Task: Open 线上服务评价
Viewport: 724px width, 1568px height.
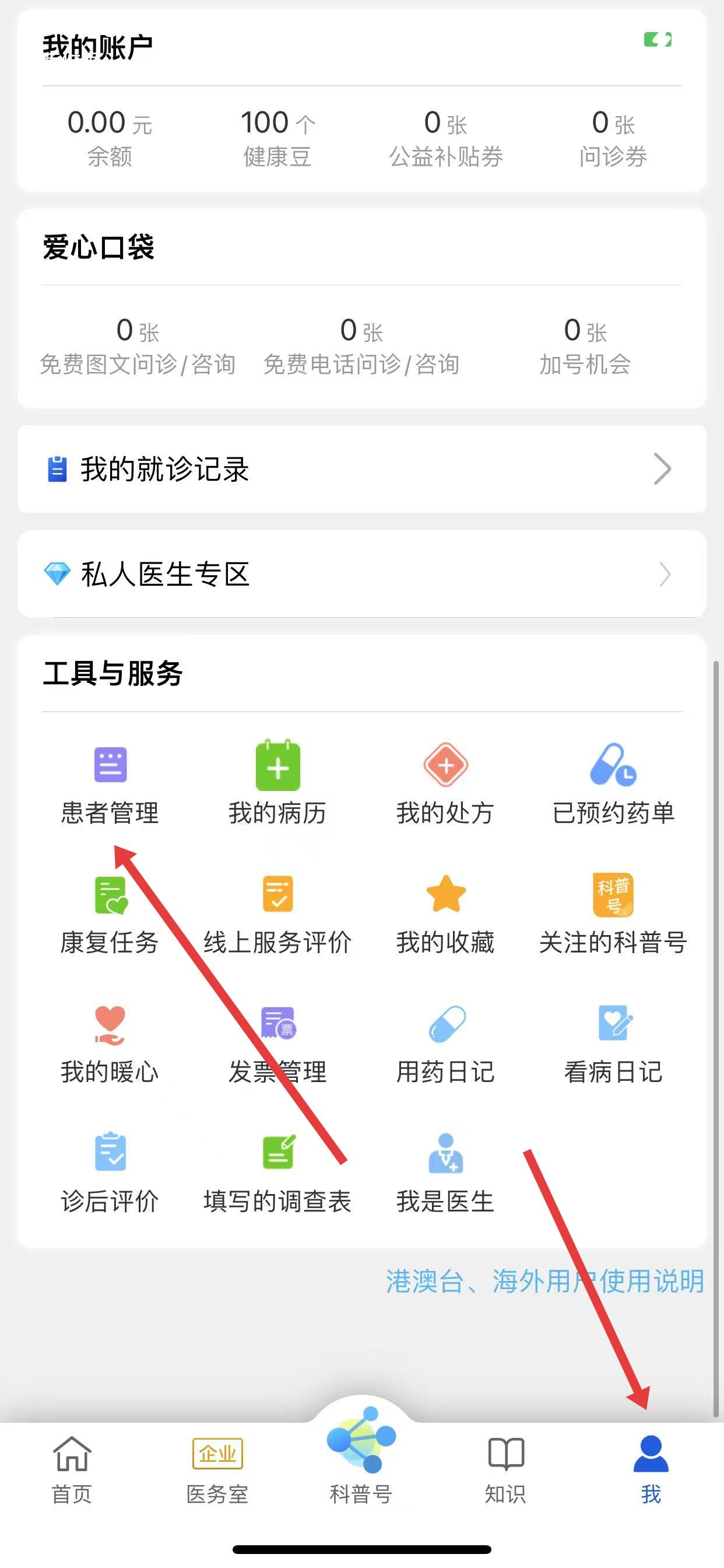Action: (277, 913)
